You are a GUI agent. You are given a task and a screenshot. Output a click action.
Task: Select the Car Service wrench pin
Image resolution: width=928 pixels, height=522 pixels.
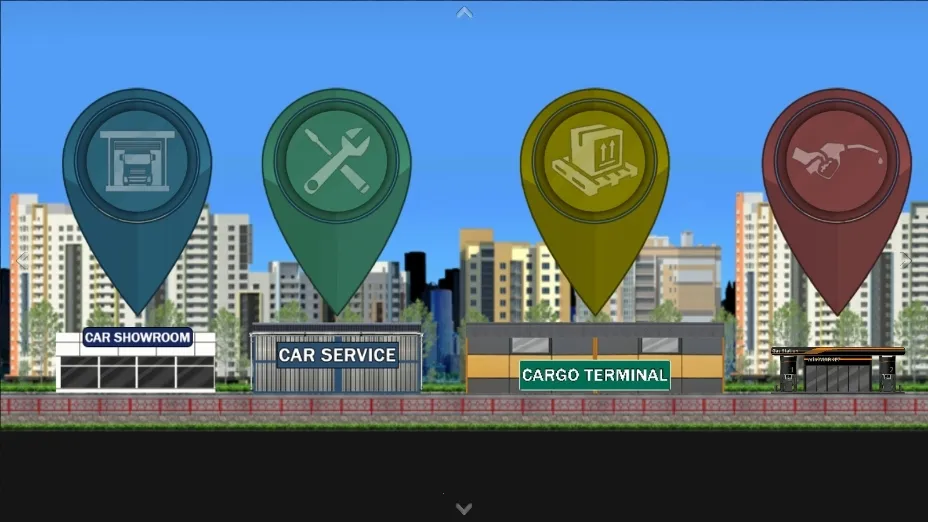(x=337, y=160)
